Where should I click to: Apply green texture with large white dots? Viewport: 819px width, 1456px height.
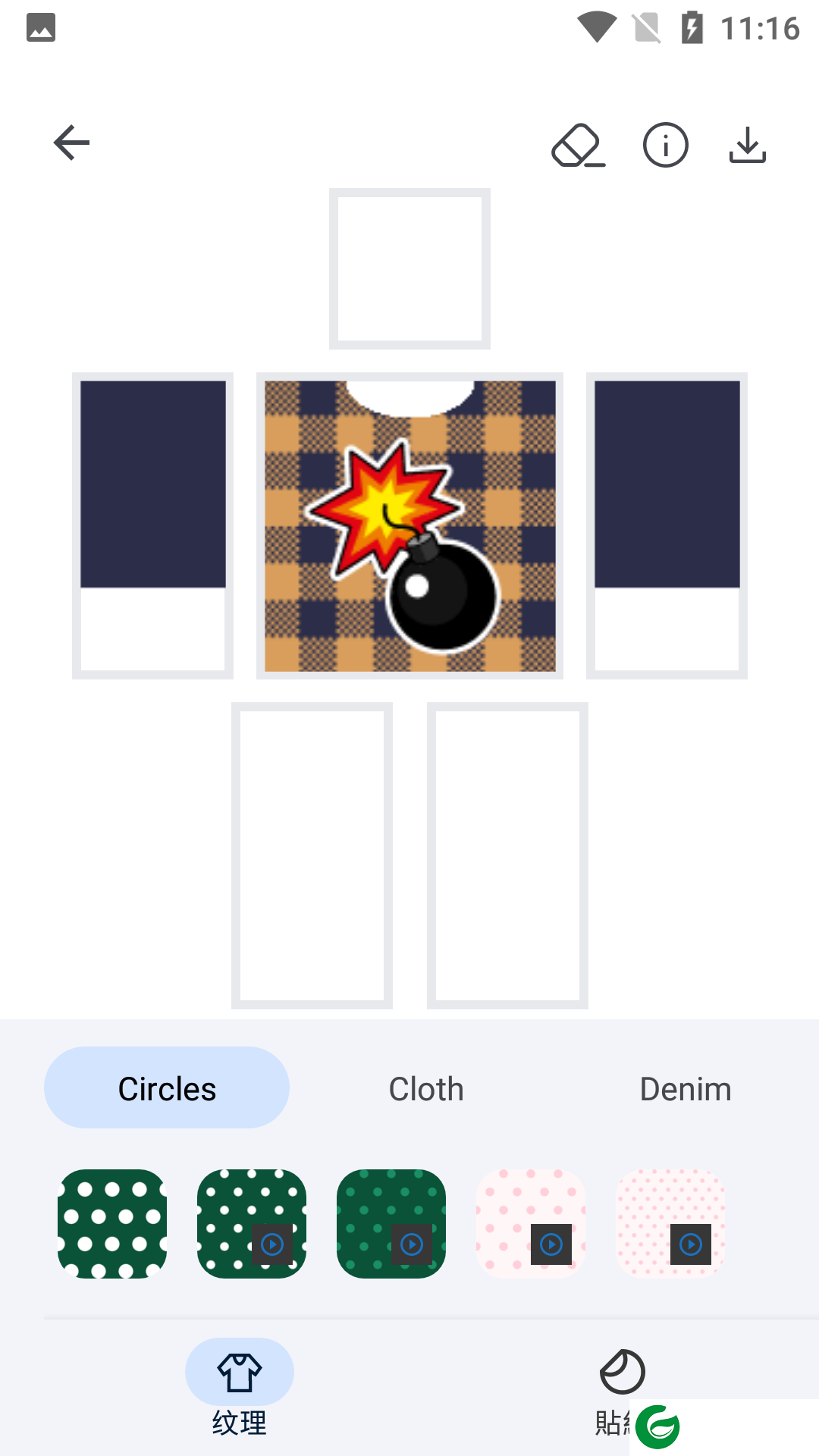coord(112,1223)
